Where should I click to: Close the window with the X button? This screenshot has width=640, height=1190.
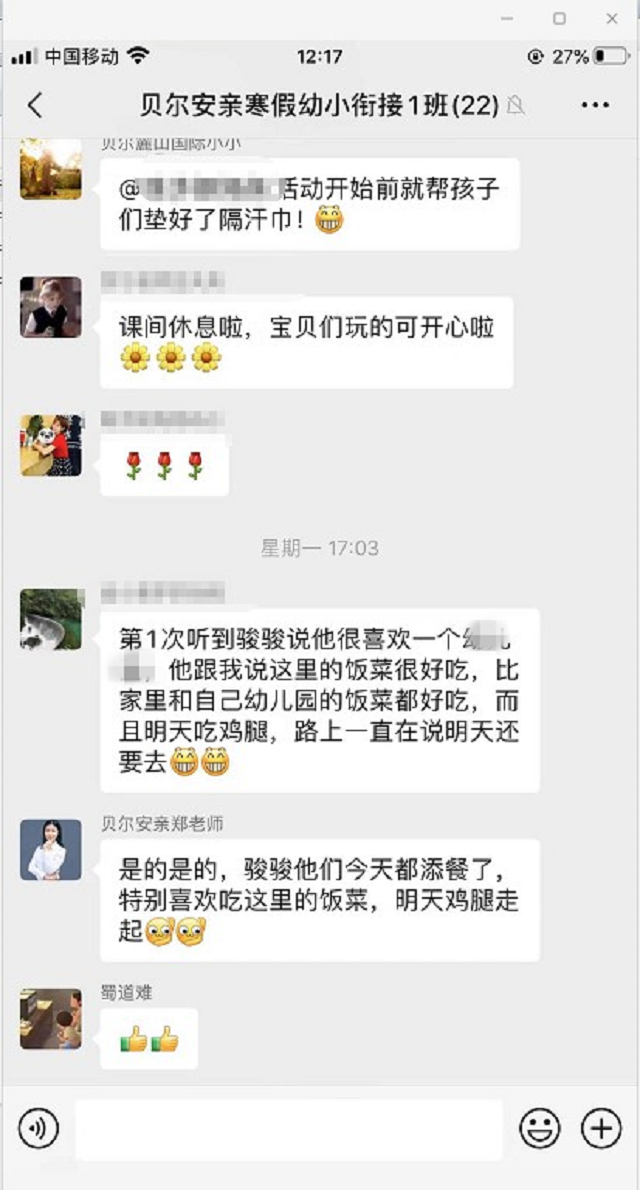pyautogui.click(x=612, y=19)
